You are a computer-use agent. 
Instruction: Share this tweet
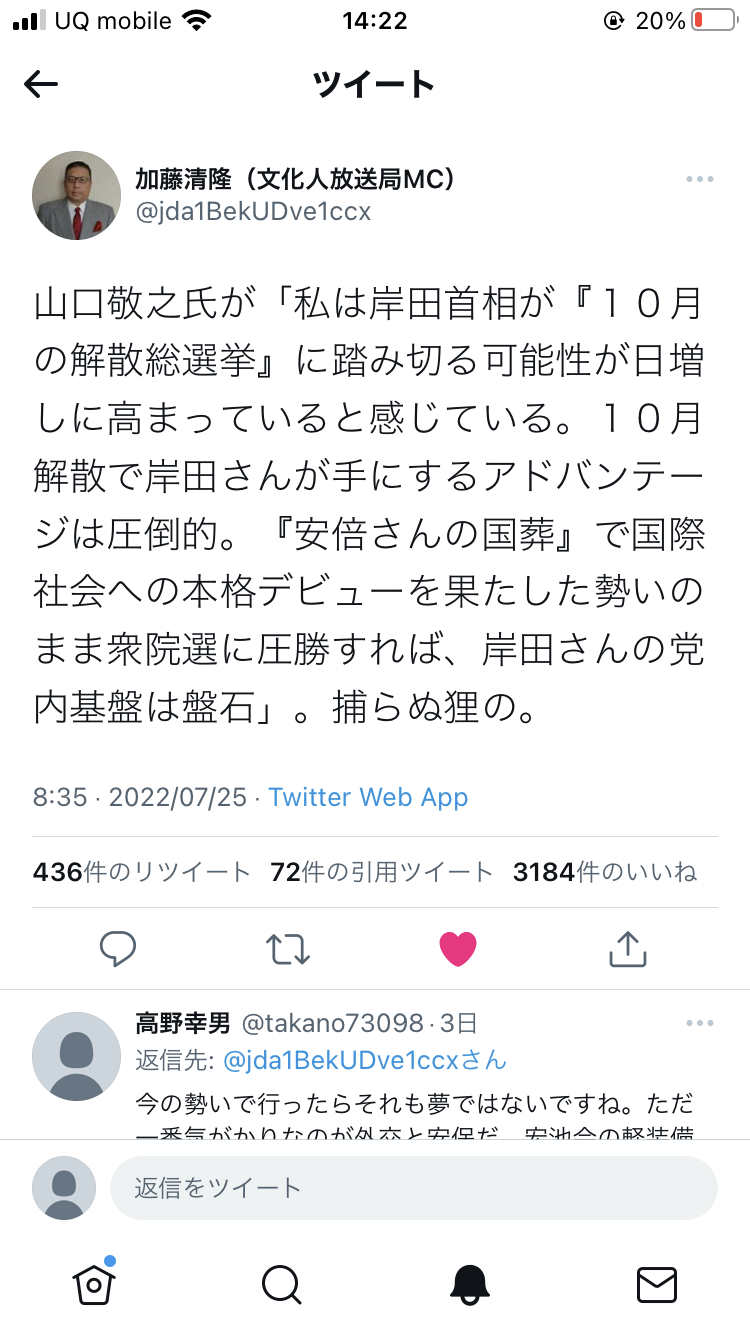(627, 948)
